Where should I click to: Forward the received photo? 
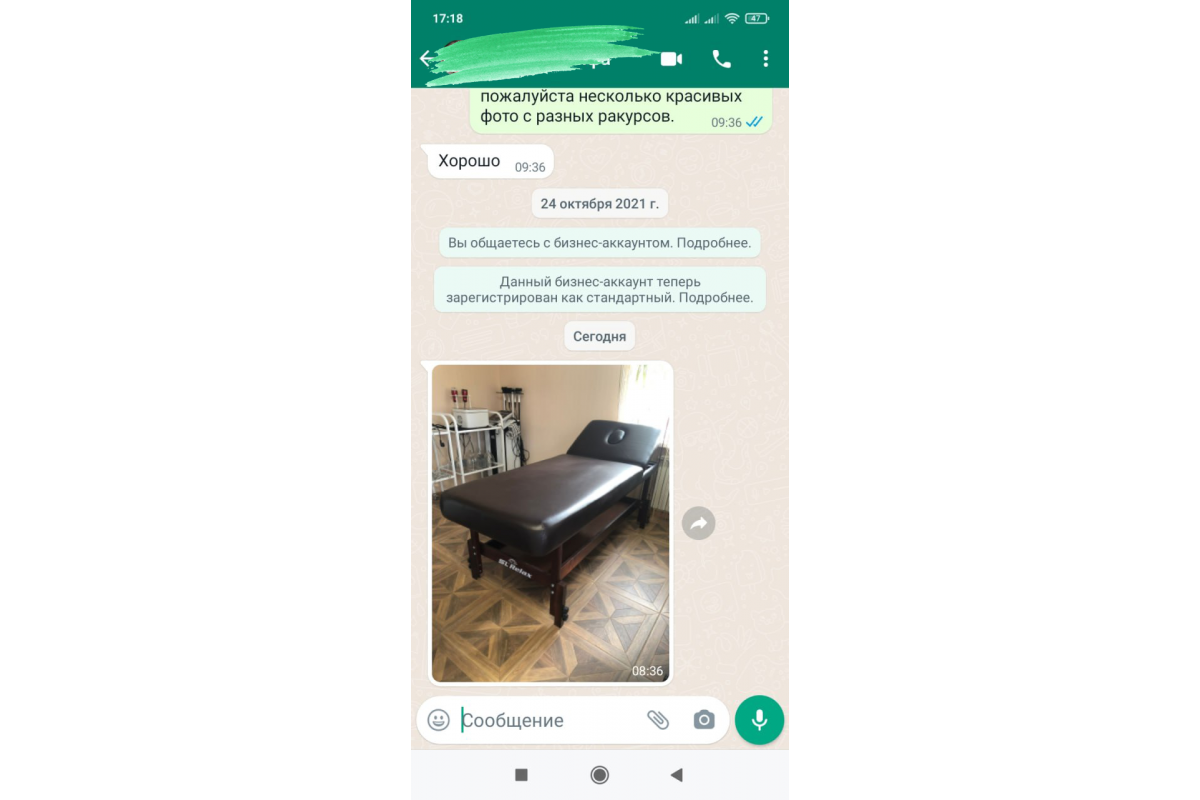click(698, 523)
